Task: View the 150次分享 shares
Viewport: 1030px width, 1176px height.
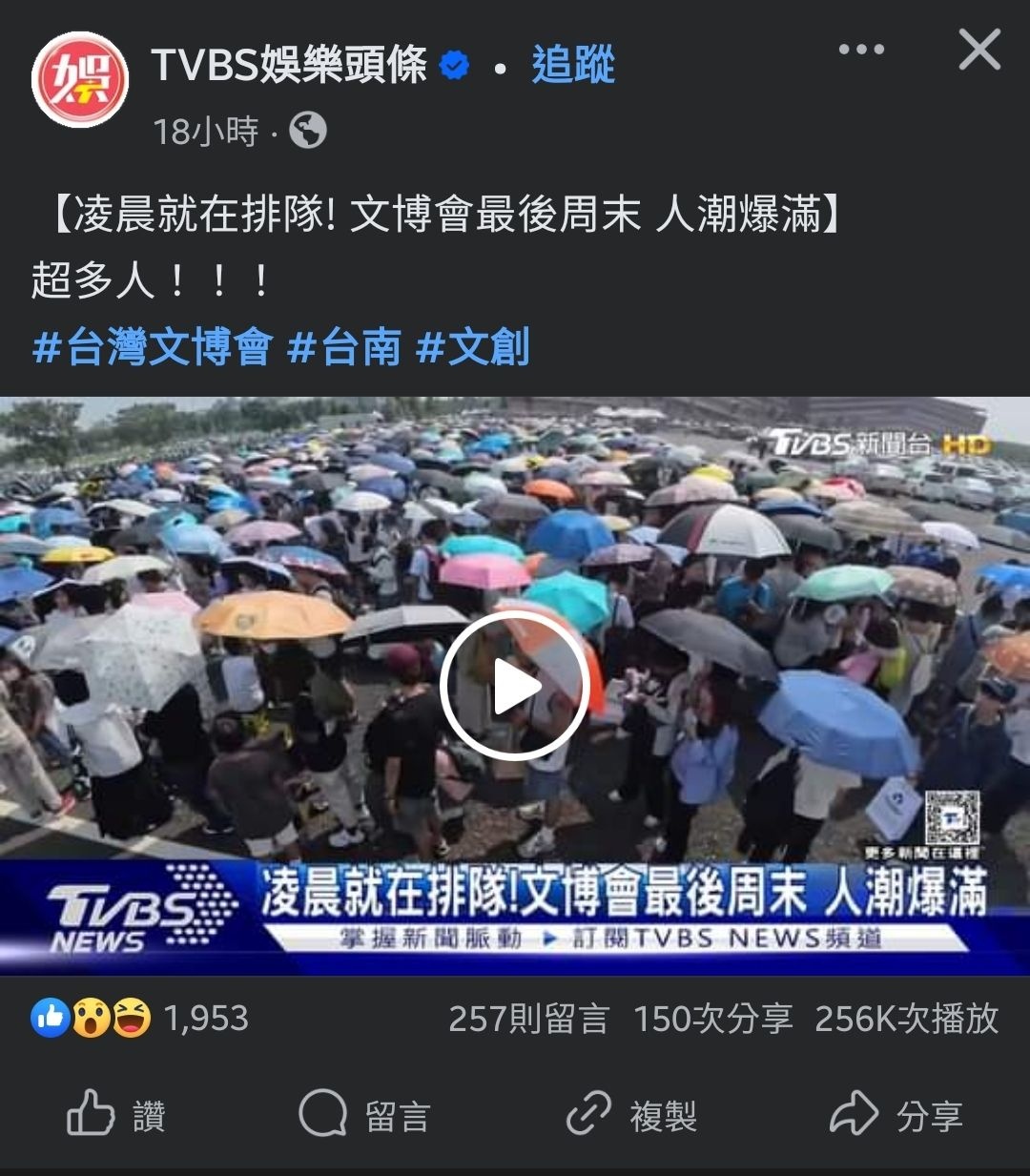Action: (712, 1019)
